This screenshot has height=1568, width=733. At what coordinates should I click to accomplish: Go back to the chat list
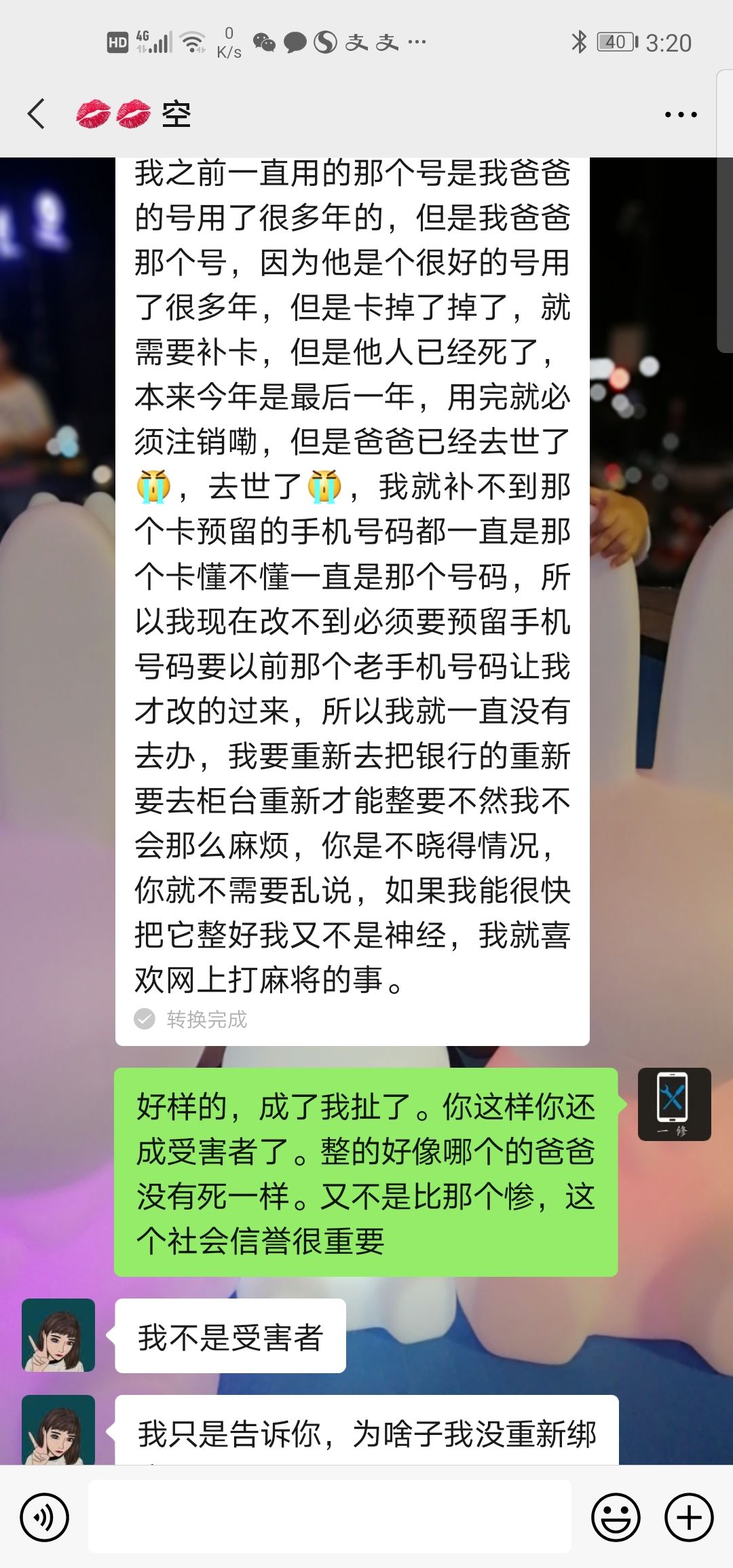[37, 114]
